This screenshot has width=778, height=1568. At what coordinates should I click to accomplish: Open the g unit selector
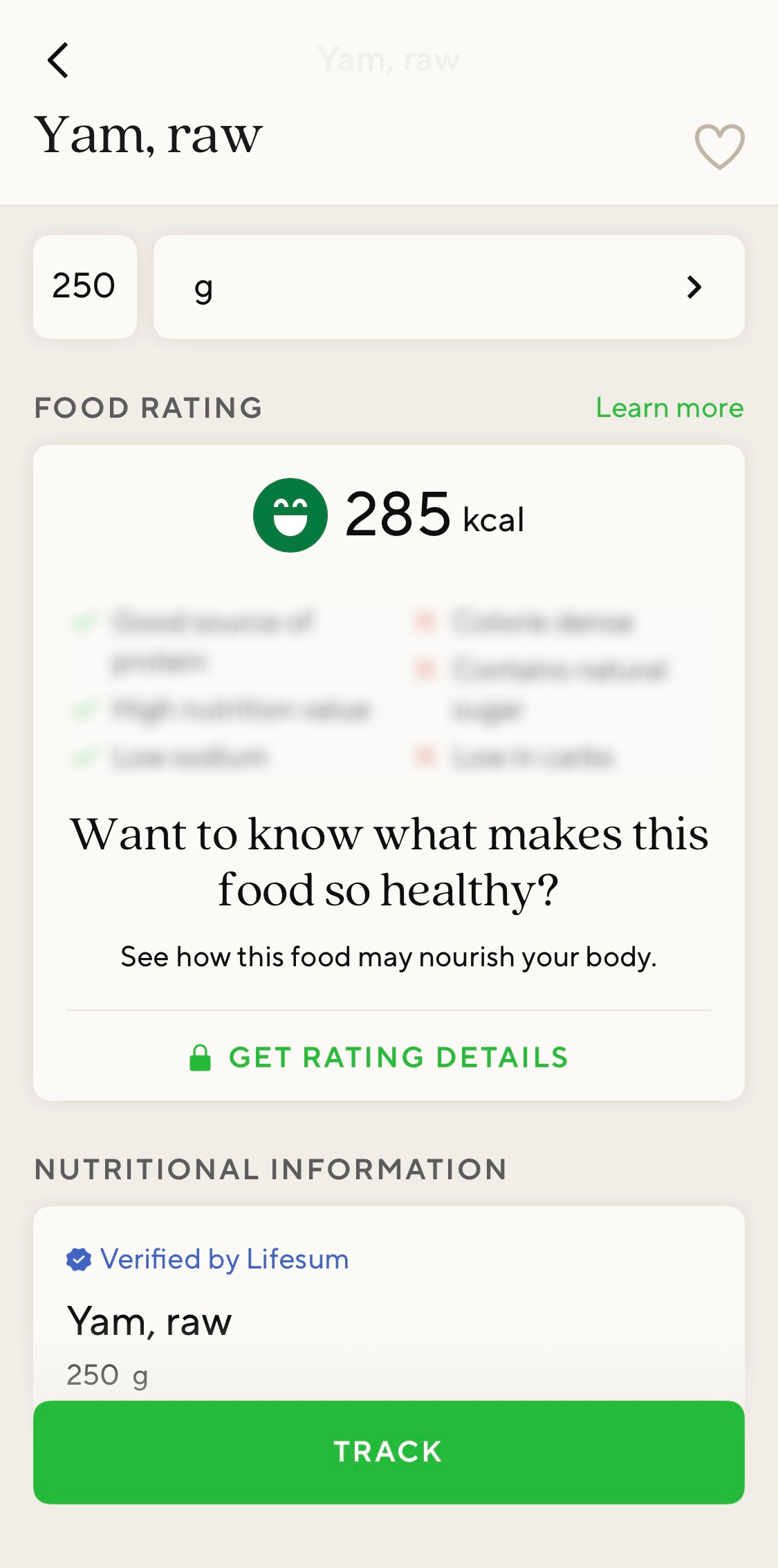449,286
